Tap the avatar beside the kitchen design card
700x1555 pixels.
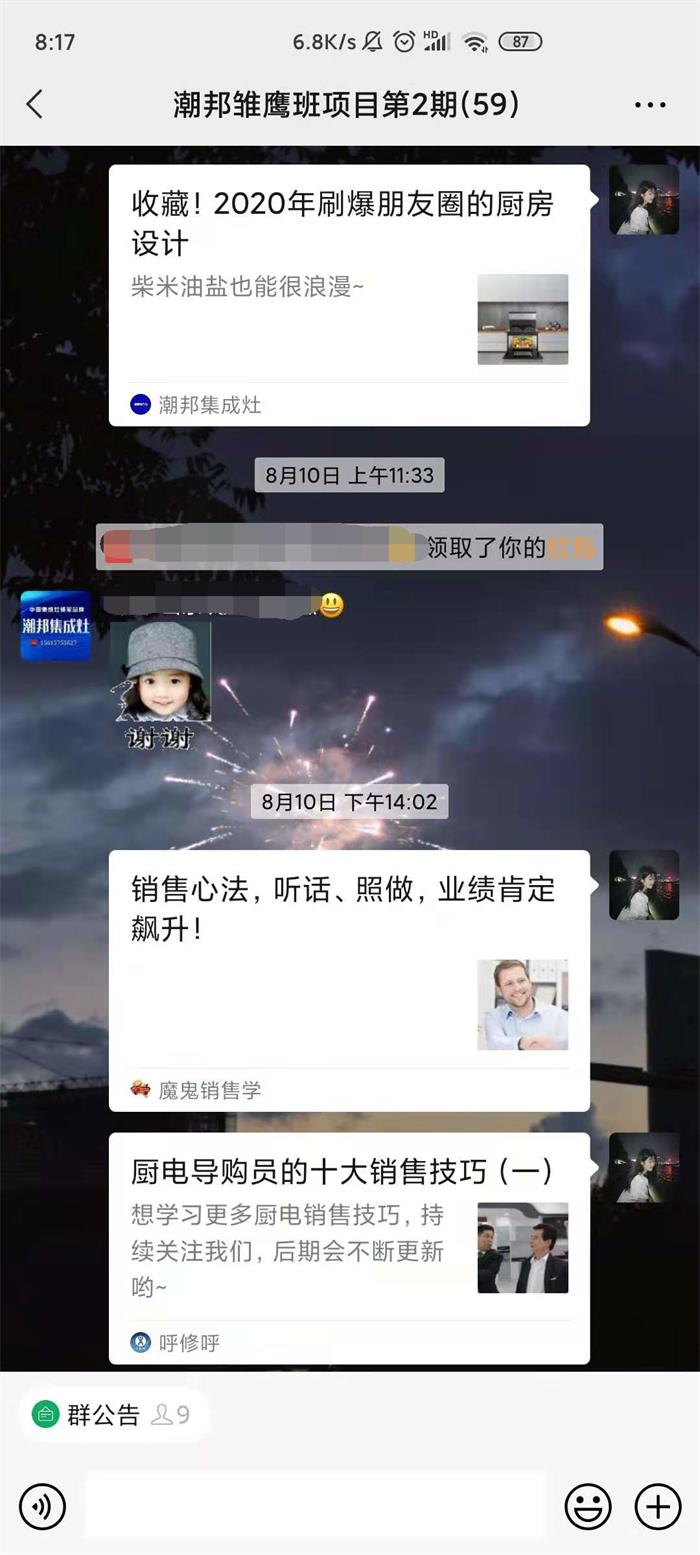pos(644,200)
